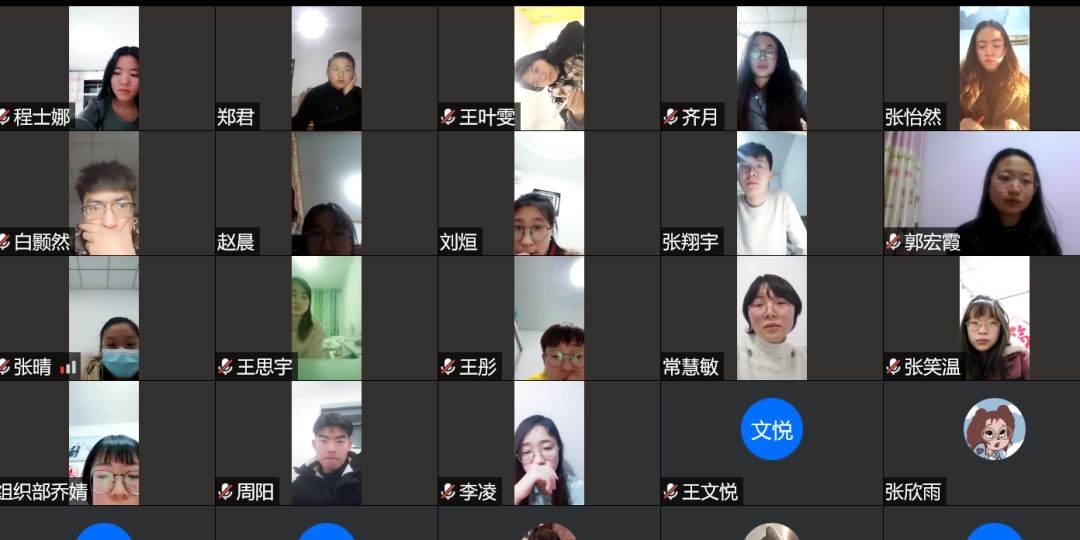Image resolution: width=1080 pixels, height=540 pixels.
Task: Select 赵晨's video tile
Action: click(326, 193)
